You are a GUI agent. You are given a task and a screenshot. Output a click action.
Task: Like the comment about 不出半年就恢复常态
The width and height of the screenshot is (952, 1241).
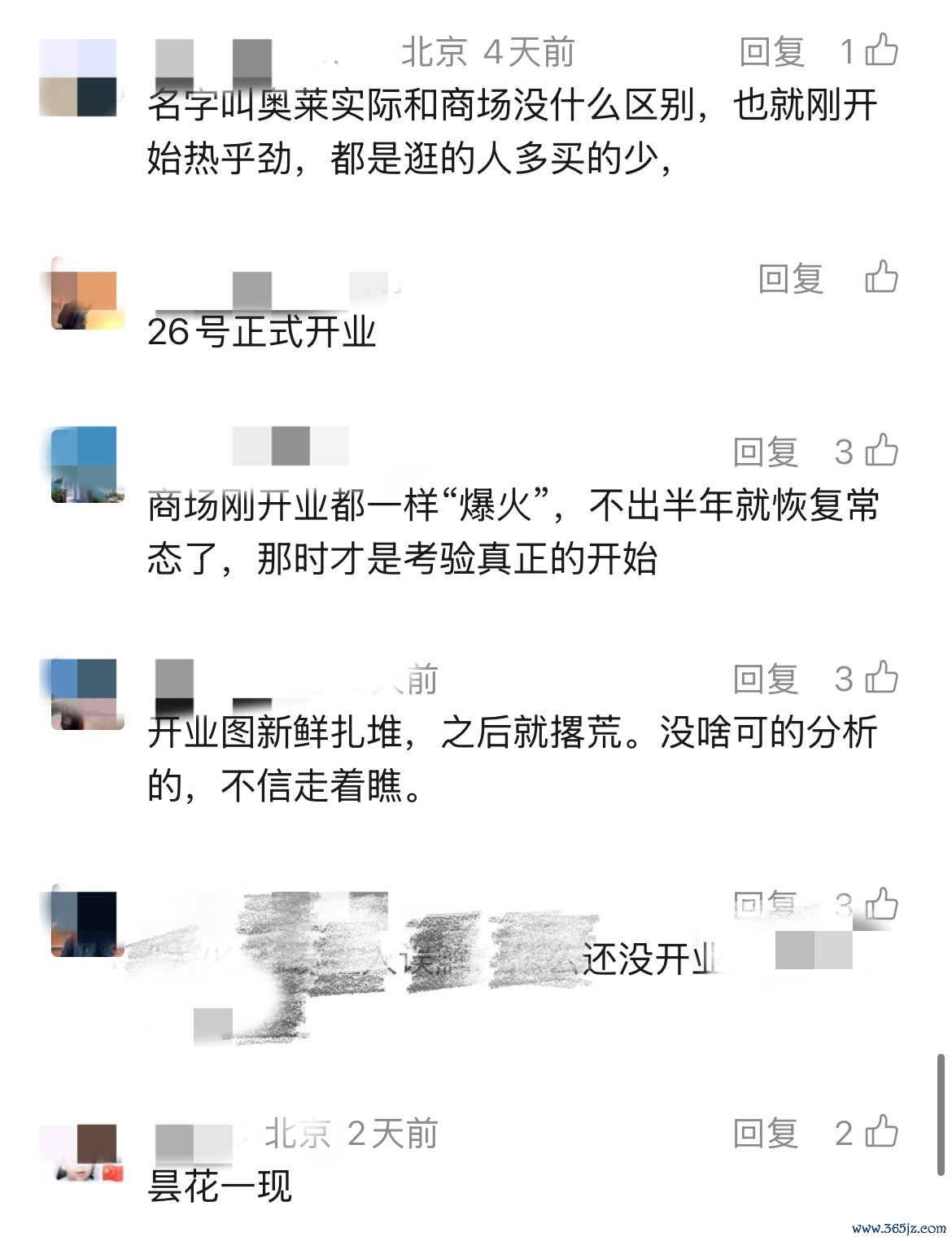tap(881, 451)
